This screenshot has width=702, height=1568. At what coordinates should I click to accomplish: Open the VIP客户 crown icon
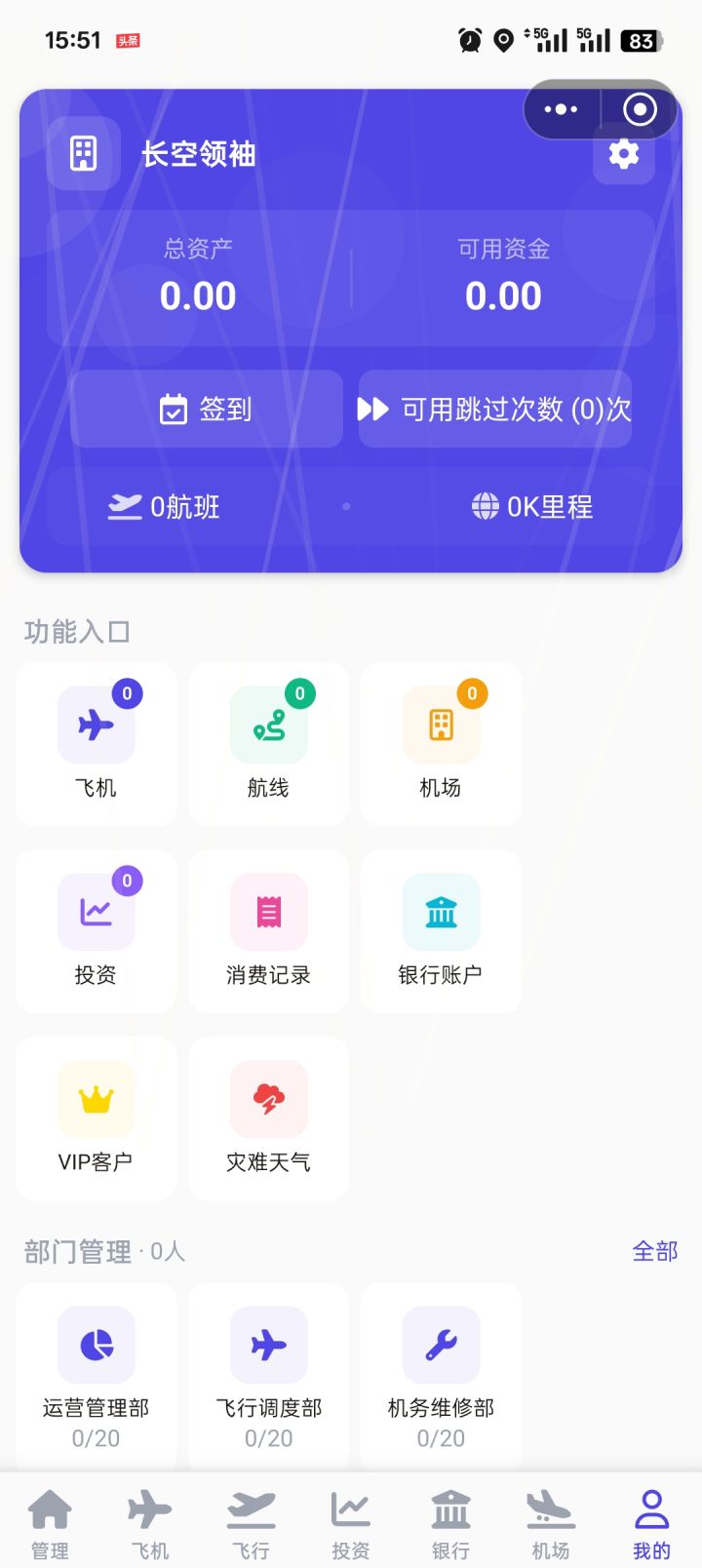click(96, 1098)
